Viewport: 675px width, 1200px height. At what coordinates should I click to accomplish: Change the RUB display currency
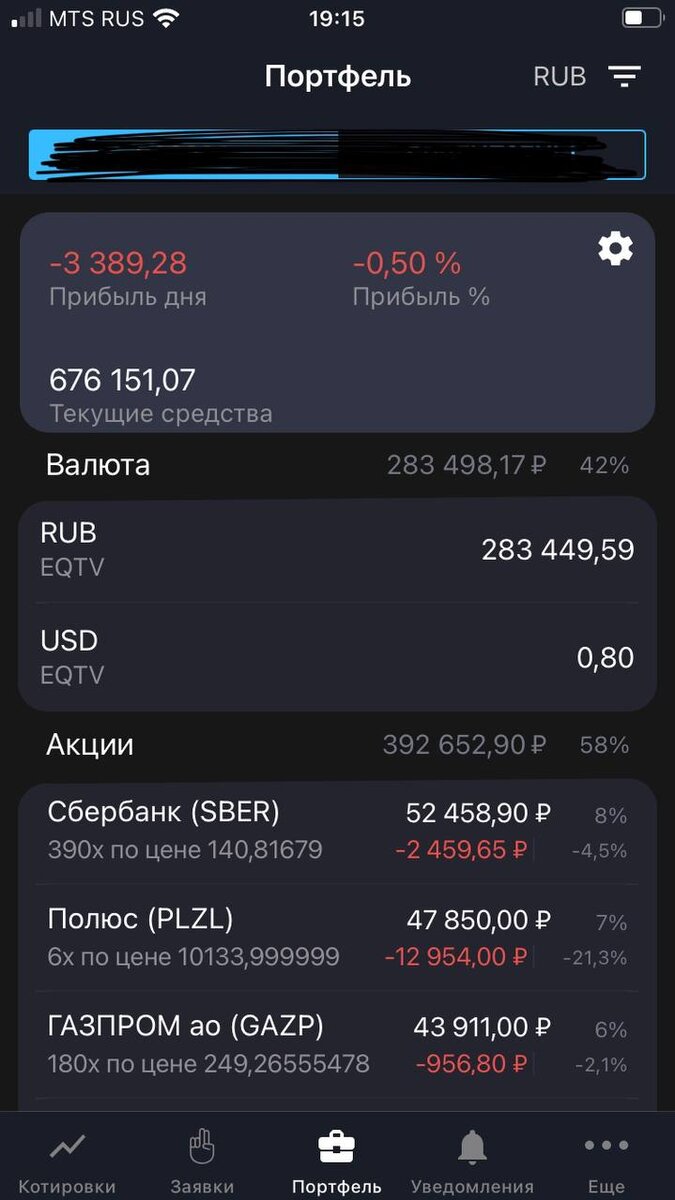pyautogui.click(x=560, y=77)
